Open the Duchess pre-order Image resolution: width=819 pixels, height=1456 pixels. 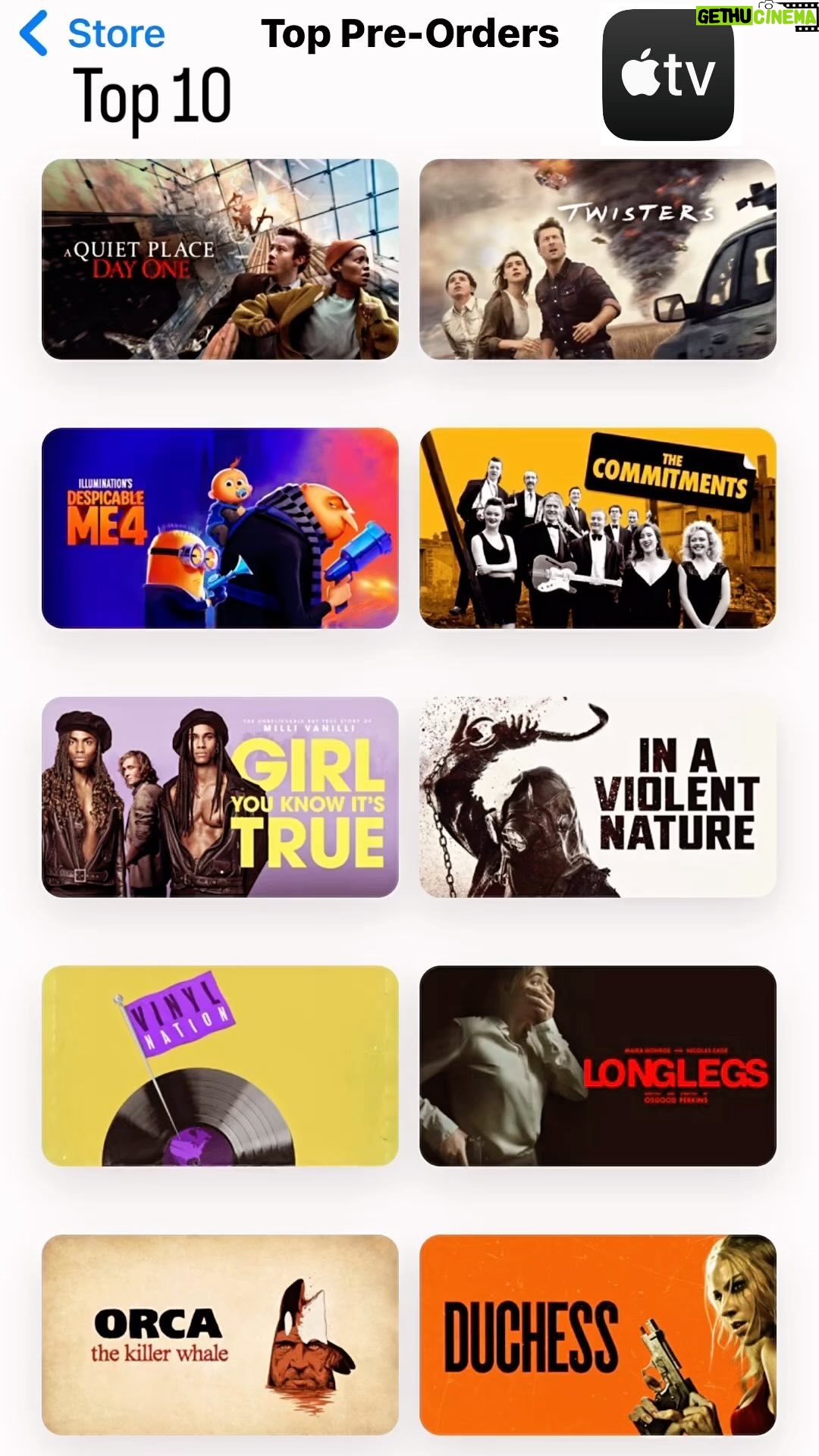pos(598,1335)
